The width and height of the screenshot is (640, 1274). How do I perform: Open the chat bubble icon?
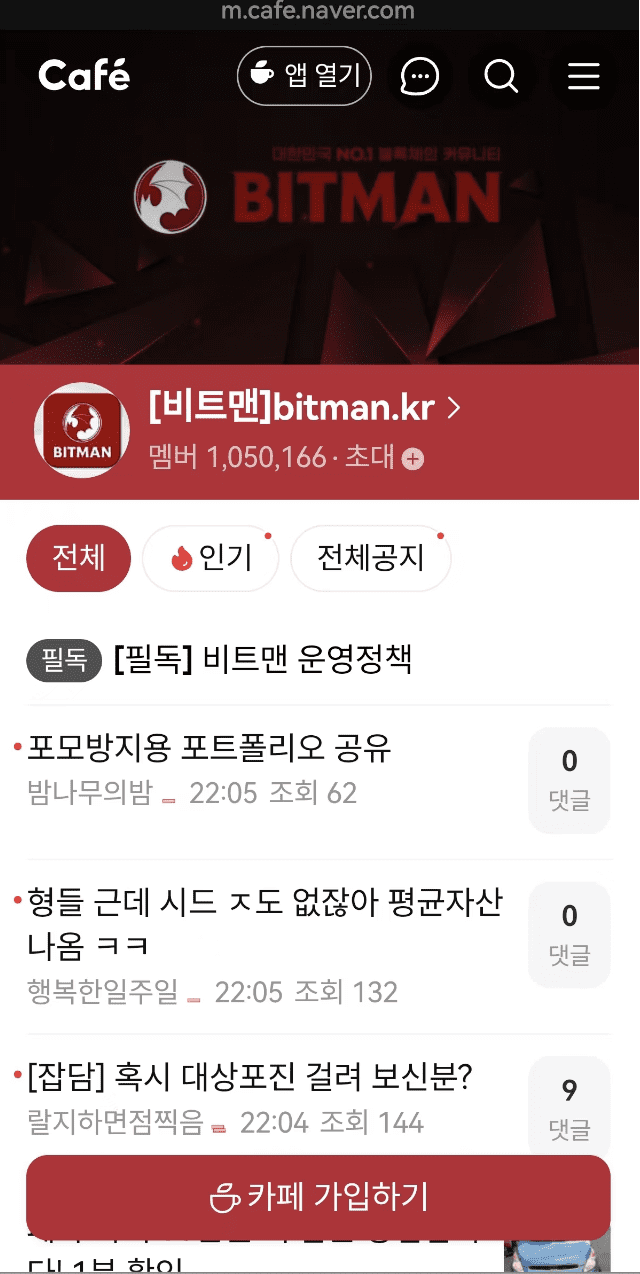[419, 76]
